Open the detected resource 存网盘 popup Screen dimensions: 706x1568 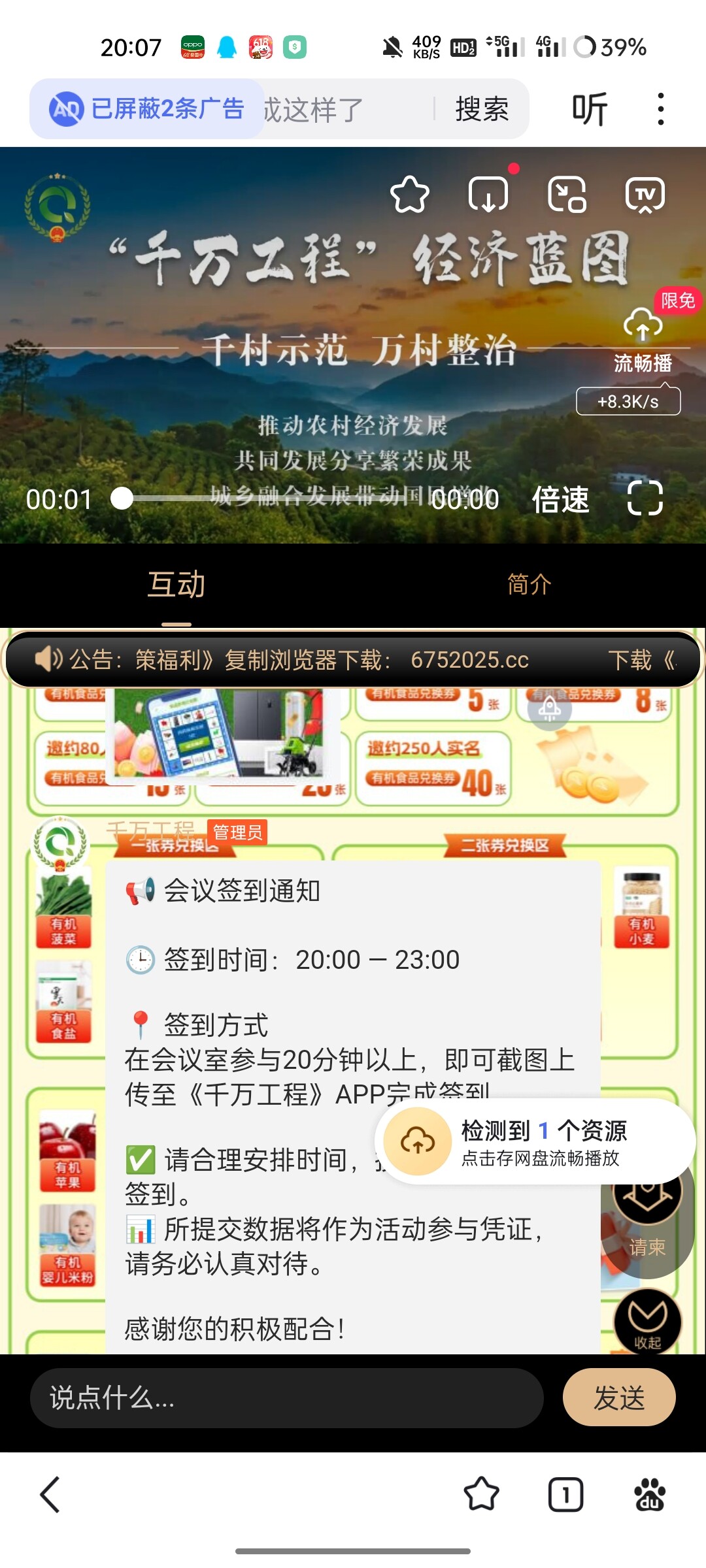pos(535,1142)
